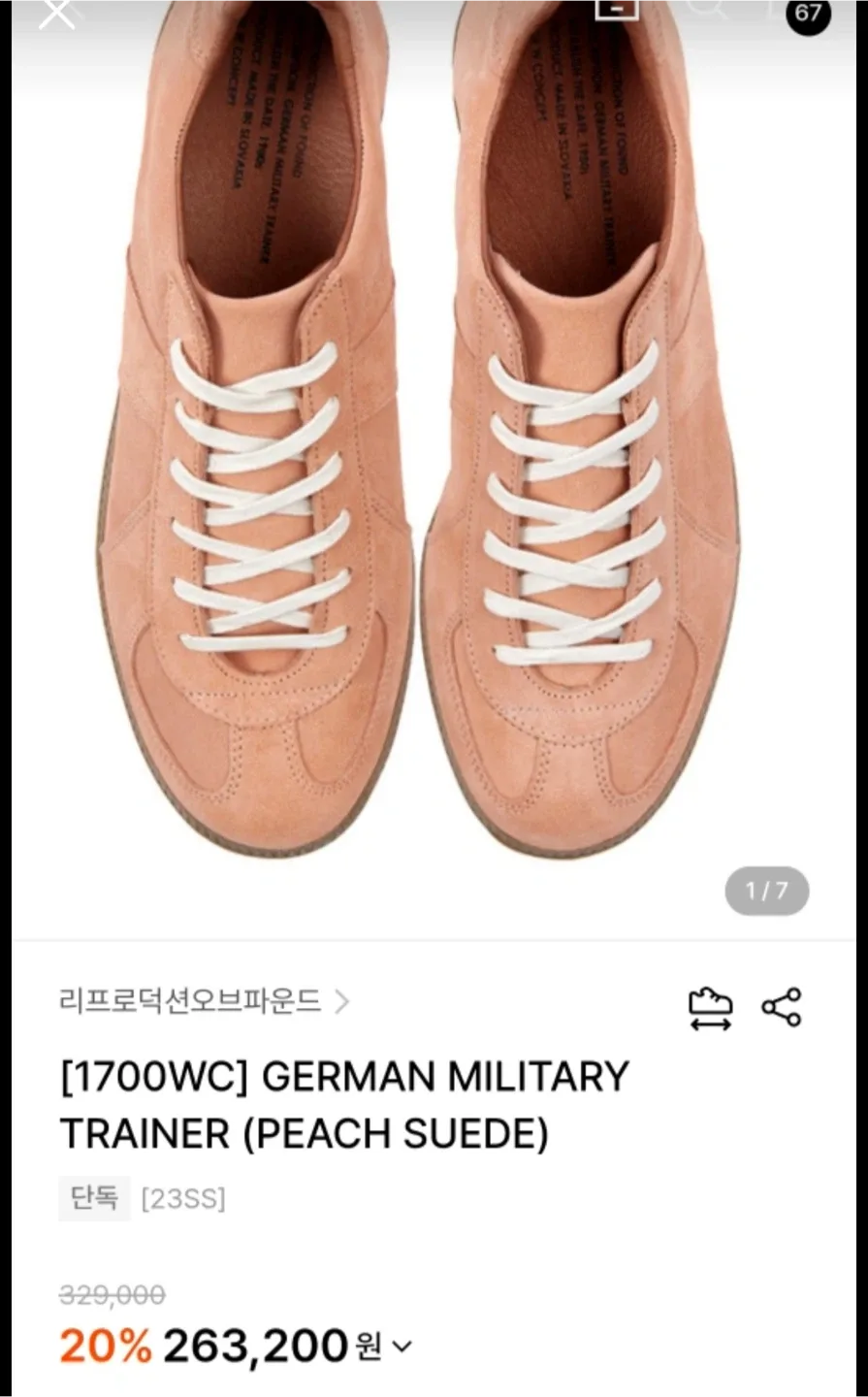The image size is (868, 1397).
Task: Close the product page with the X
Action: pyautogui.click(x=56, y=14)
